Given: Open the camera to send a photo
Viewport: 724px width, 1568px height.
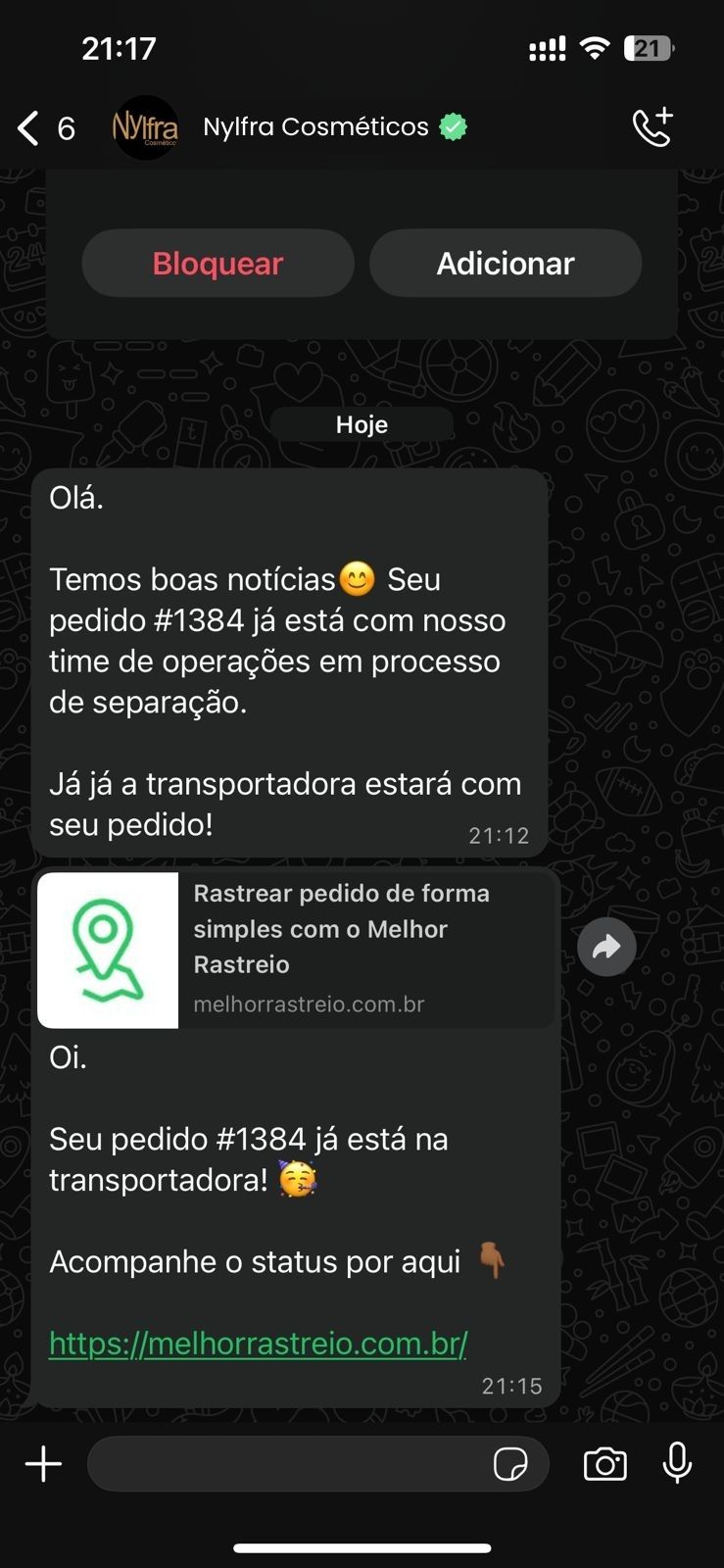Looking at the screenshot, I should (x=605, y=1464).
